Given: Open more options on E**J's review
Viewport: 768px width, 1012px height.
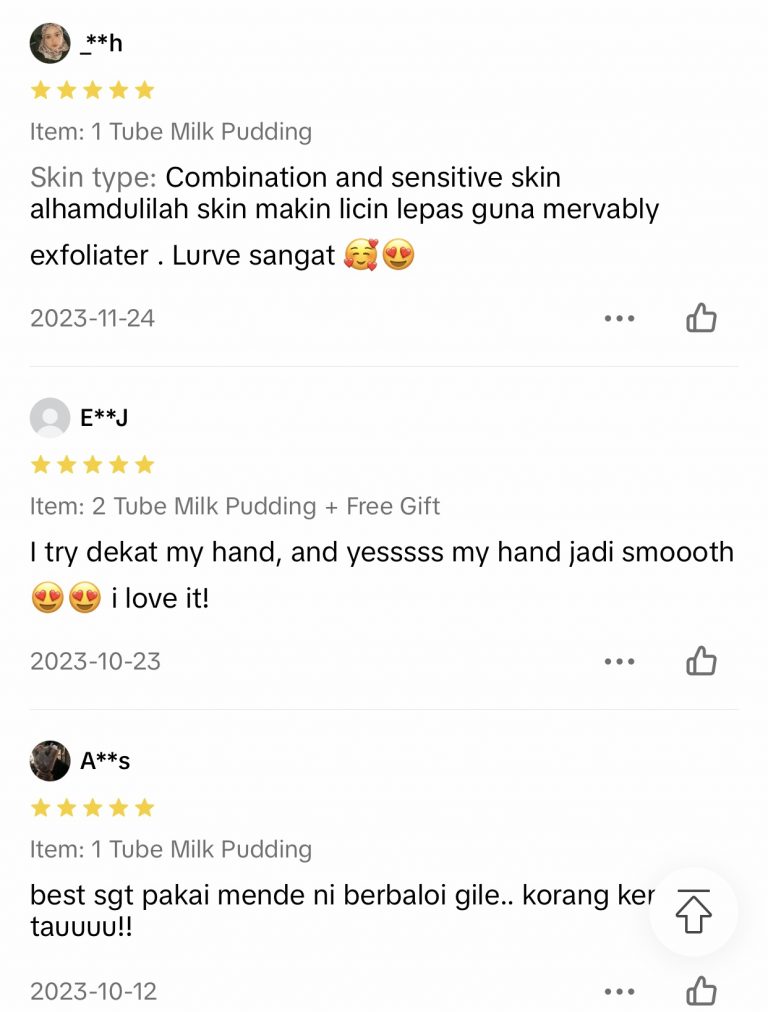Looking at the screenshot, I should [x=619, y=661].
